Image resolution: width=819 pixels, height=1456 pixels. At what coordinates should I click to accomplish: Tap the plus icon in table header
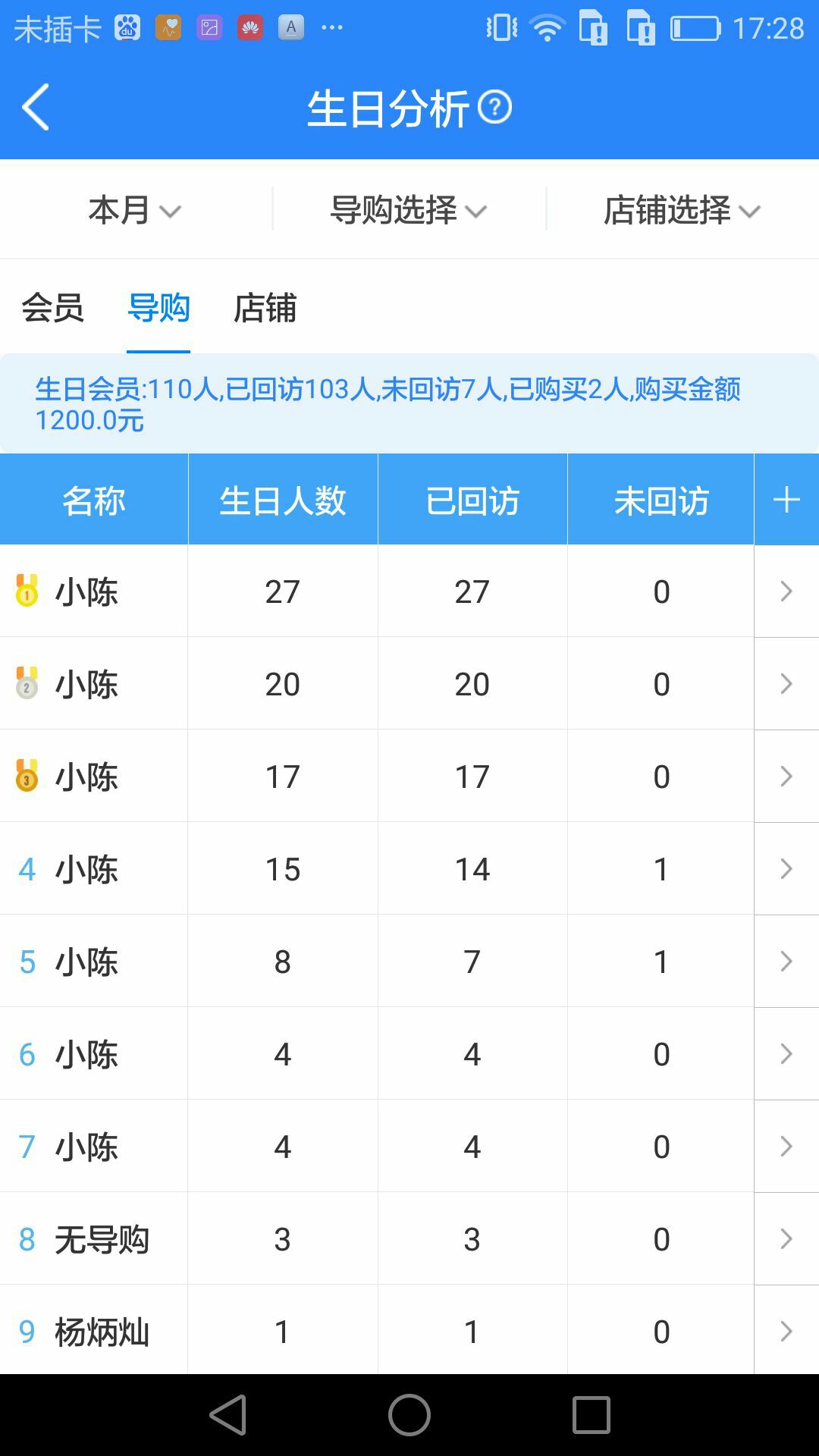point(786,500)
